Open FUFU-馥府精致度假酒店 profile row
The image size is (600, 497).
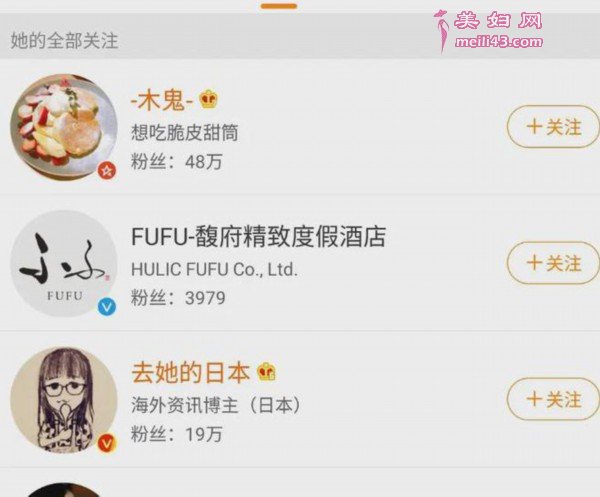[x=300, y=263]
